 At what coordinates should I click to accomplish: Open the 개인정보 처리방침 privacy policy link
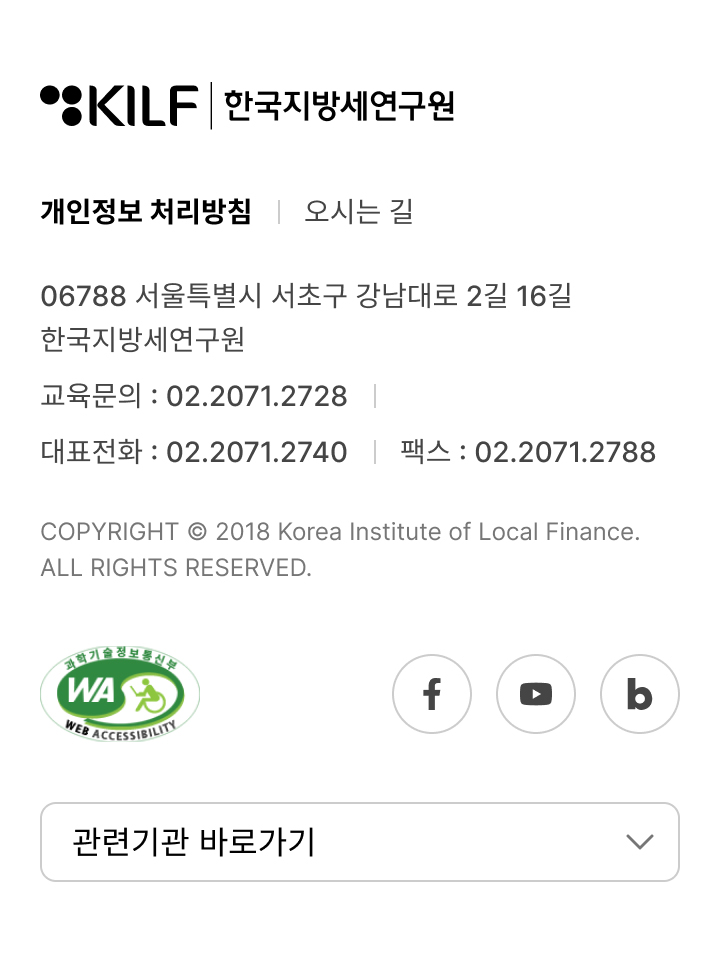(146, 212)
